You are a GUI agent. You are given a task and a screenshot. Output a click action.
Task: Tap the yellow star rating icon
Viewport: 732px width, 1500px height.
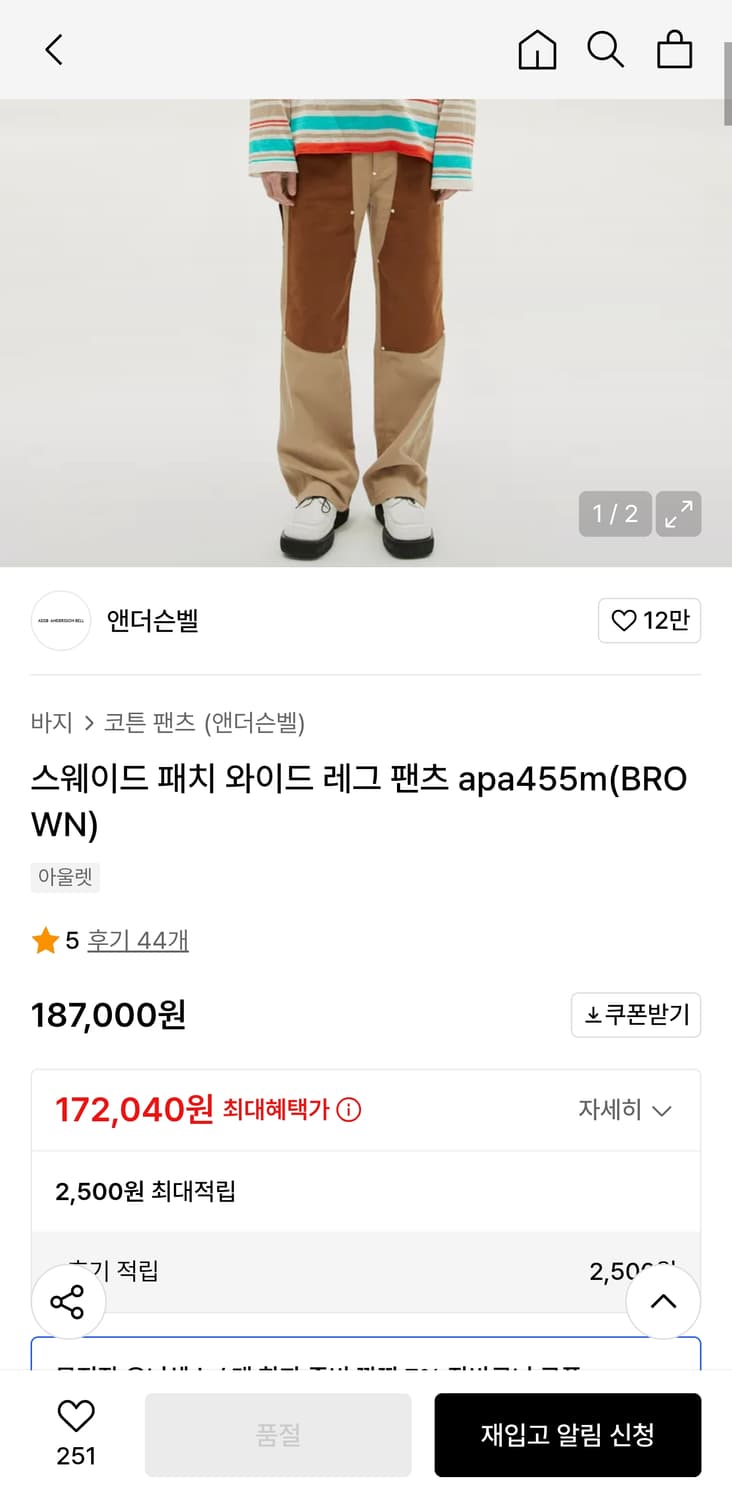(45, 941)
